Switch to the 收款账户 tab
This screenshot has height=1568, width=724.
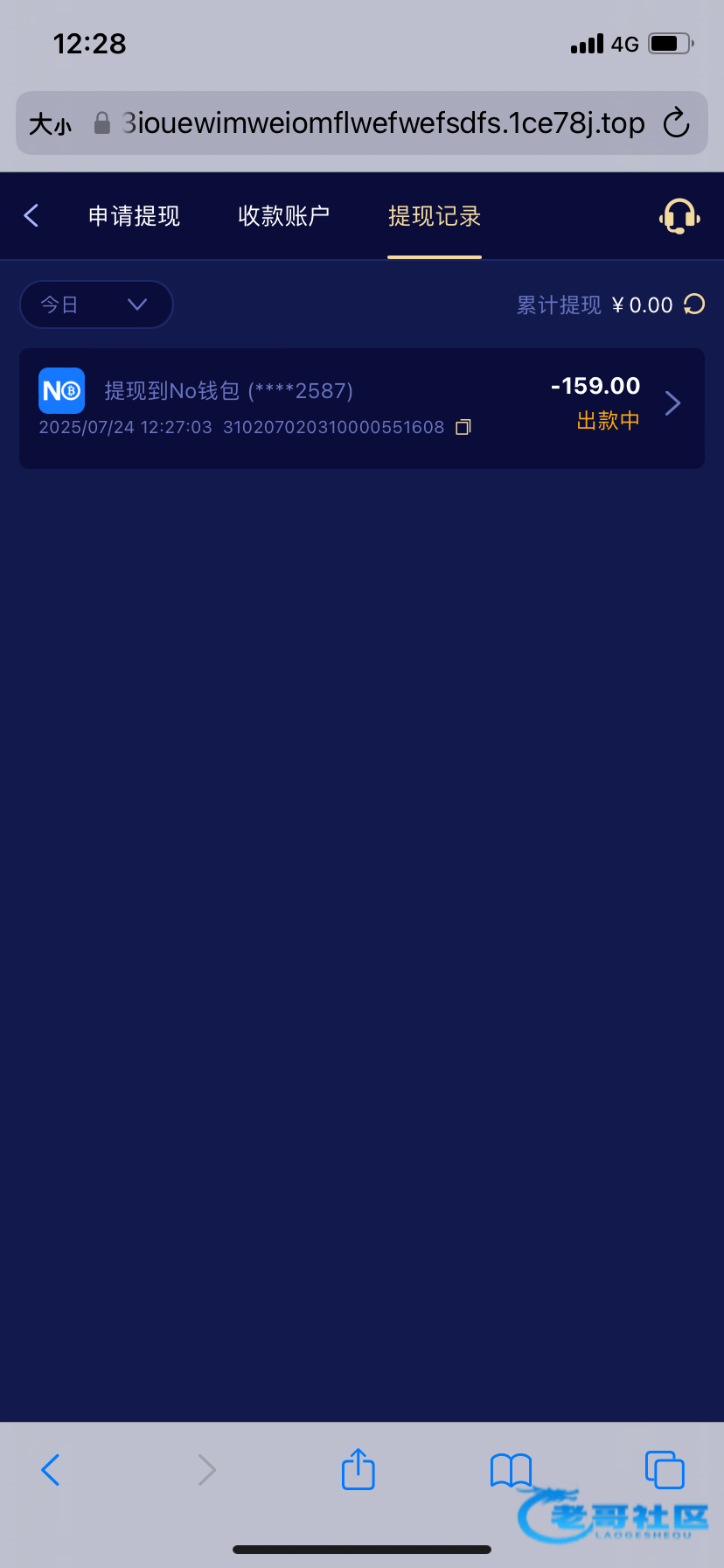283,216
